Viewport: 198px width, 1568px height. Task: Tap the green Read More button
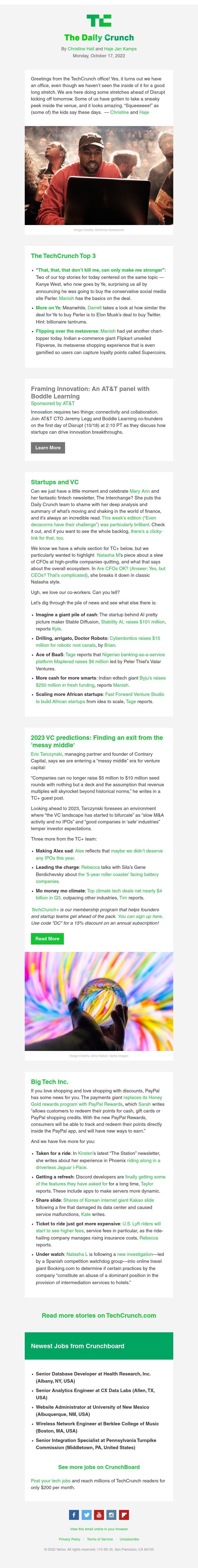pyautogui.click(x=47, y=939)
